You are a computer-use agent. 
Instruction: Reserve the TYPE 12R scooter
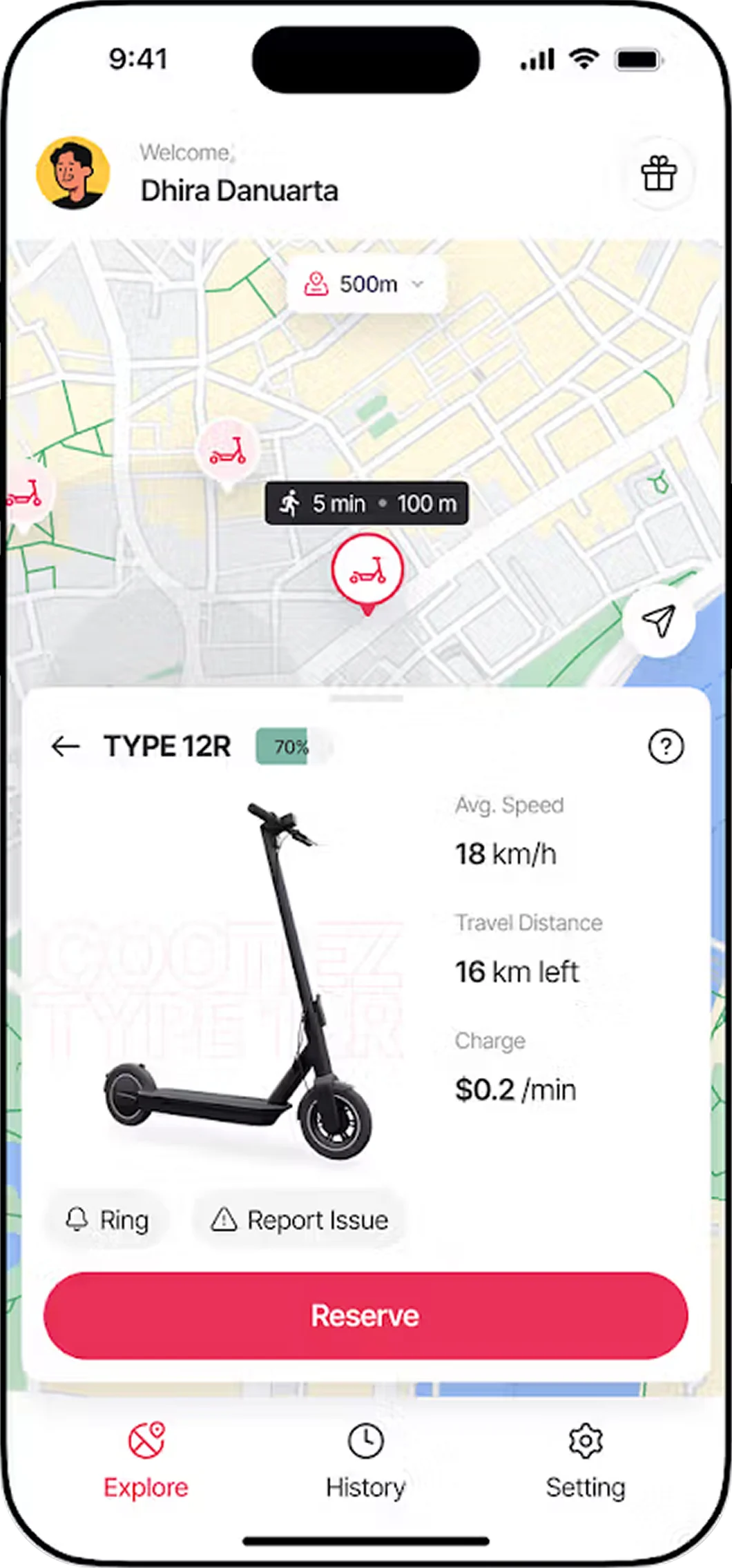(366, 1315)
